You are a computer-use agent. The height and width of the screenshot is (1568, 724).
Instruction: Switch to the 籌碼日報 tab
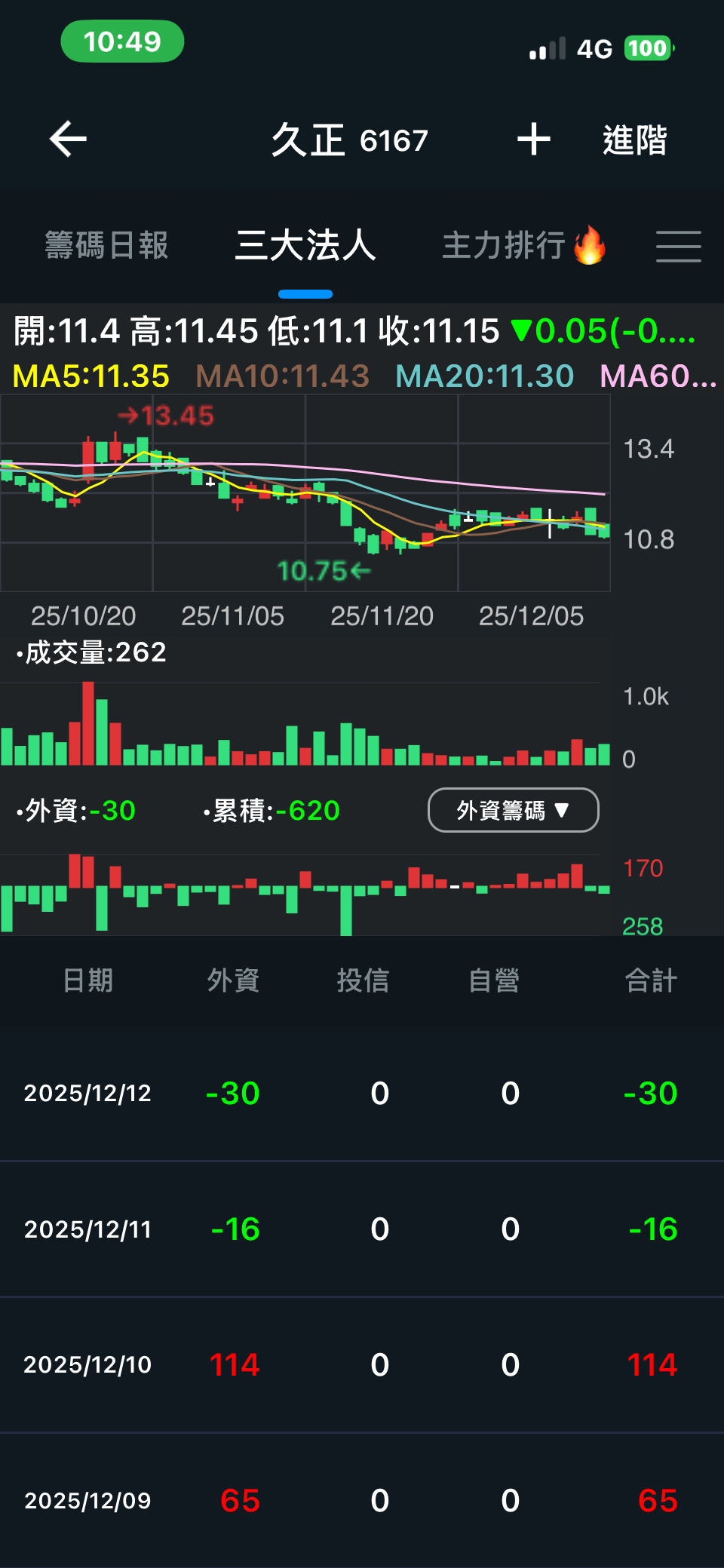[x=106, y=246]
